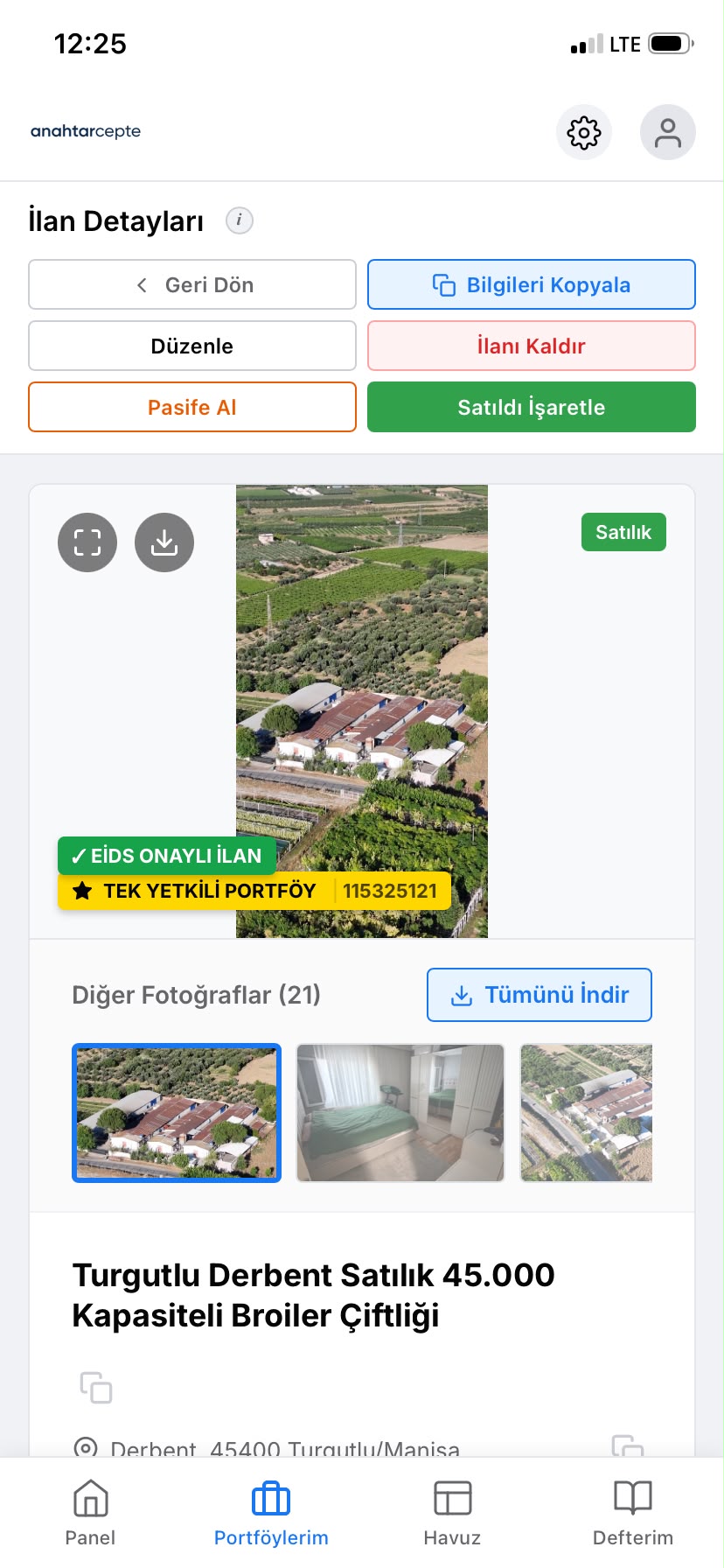Go back with Geri Dön
The height and width of the screenshot is (1568, 724).
coord(192,284)
